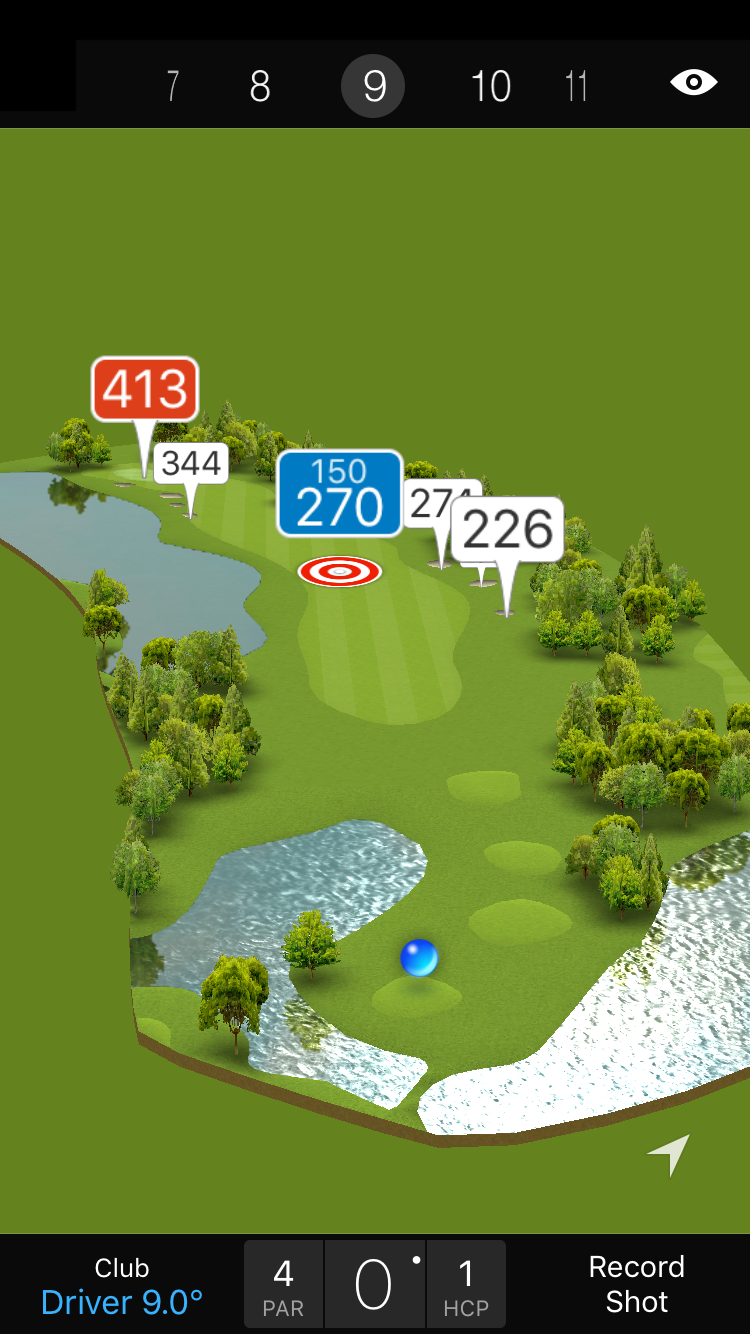Open the score entry showing 0
750x1334 pixels.
(x=374, y=1285)
